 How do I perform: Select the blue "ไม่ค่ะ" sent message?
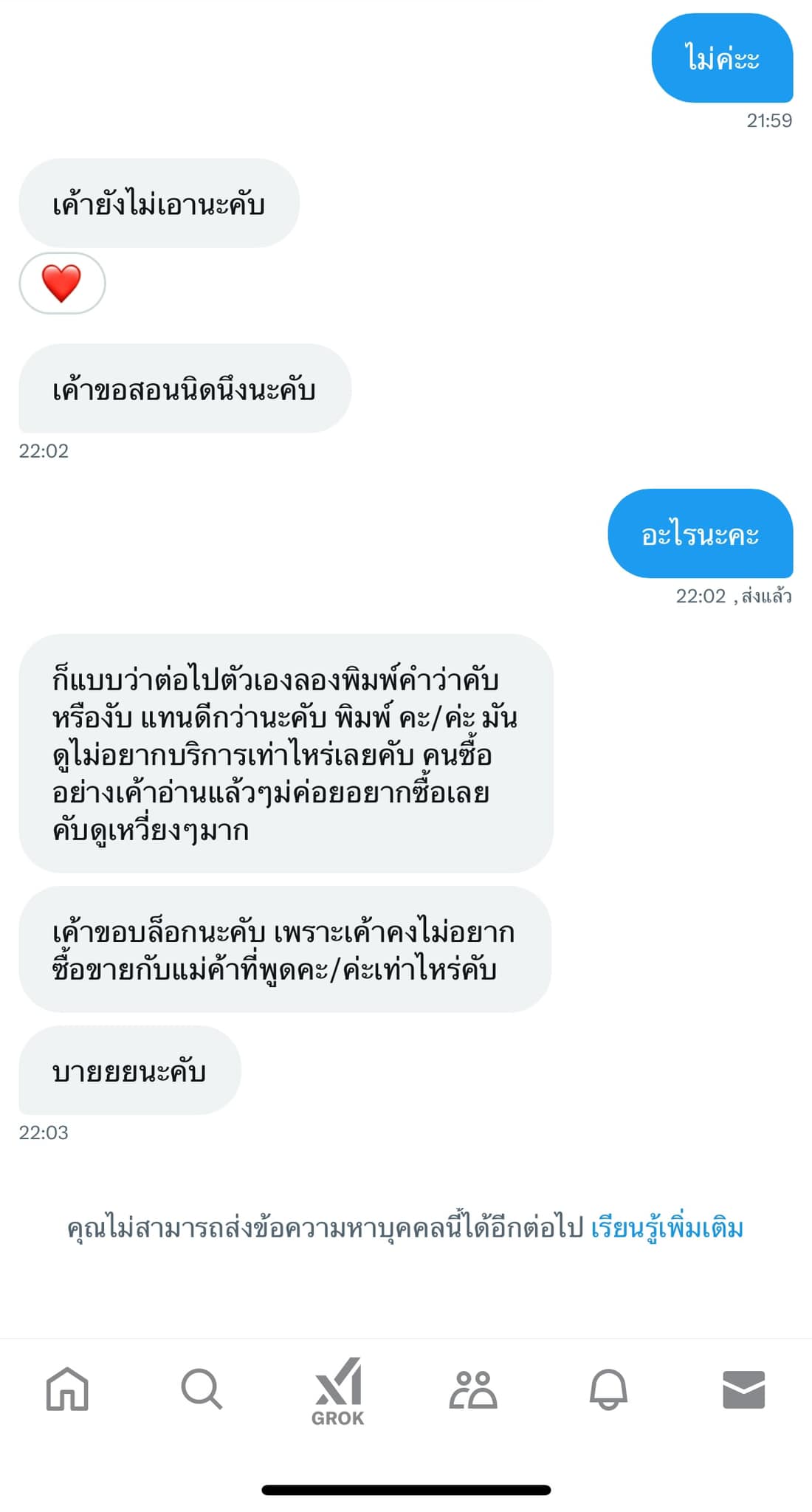[x=721, y=61]
